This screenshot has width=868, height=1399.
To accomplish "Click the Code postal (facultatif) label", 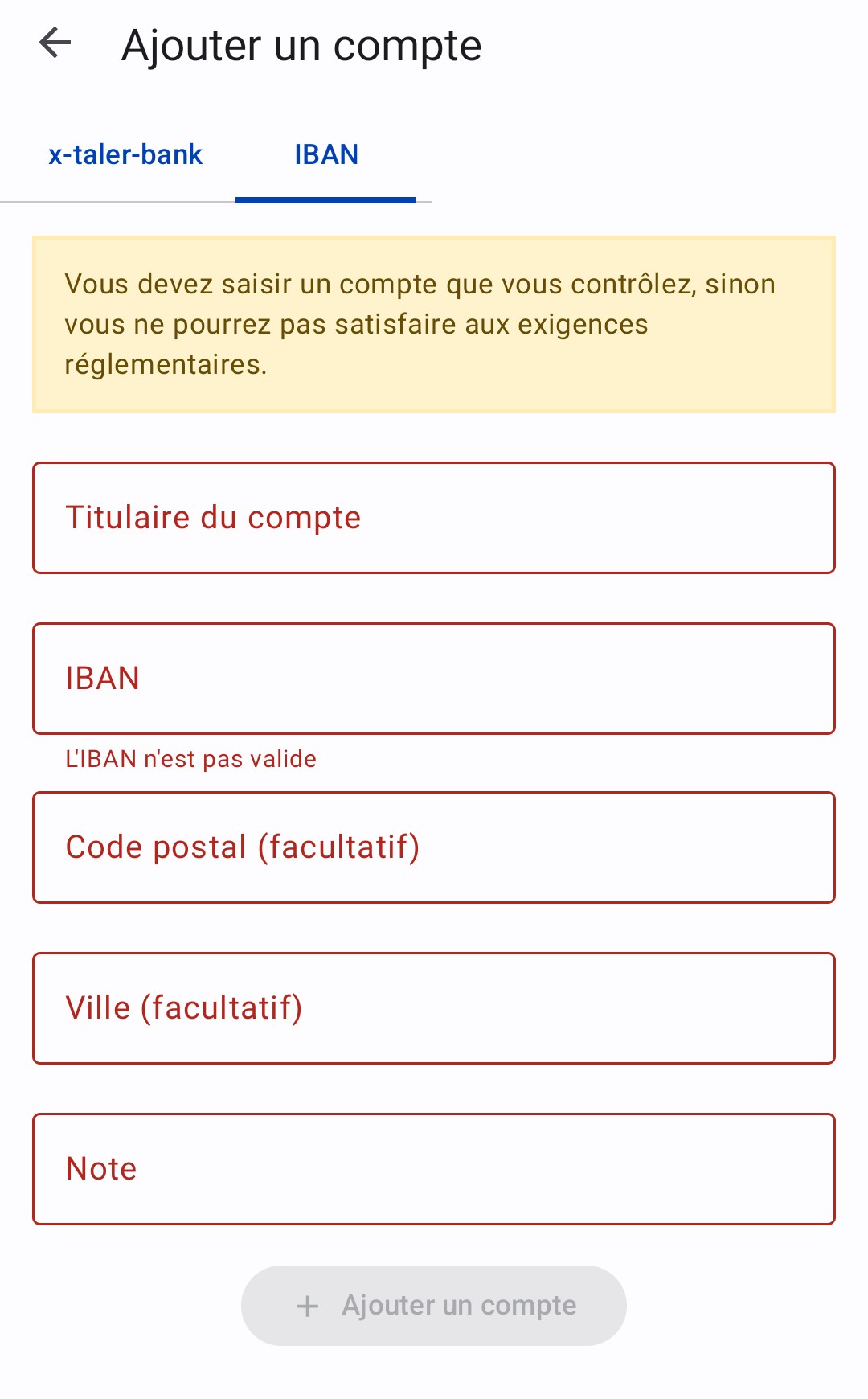I will click(241, 847).
